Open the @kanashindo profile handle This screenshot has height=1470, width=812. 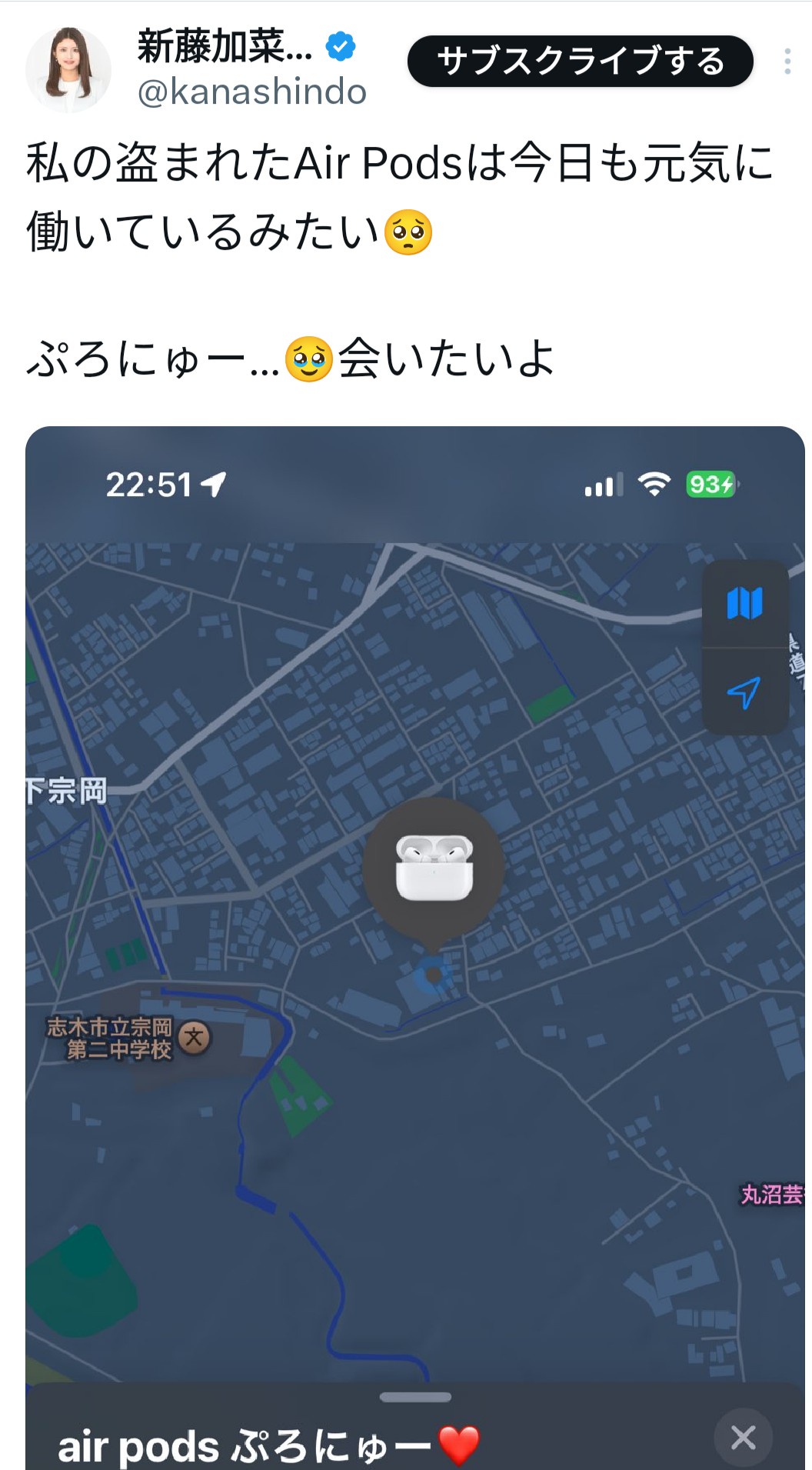point(251,92)
